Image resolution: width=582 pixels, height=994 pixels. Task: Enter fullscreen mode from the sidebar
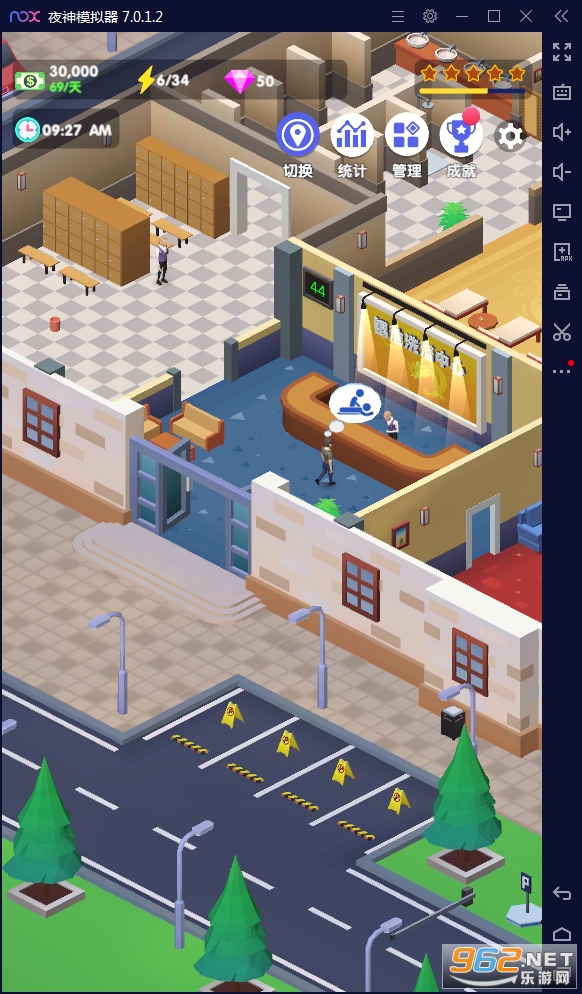tap(562, 52)
